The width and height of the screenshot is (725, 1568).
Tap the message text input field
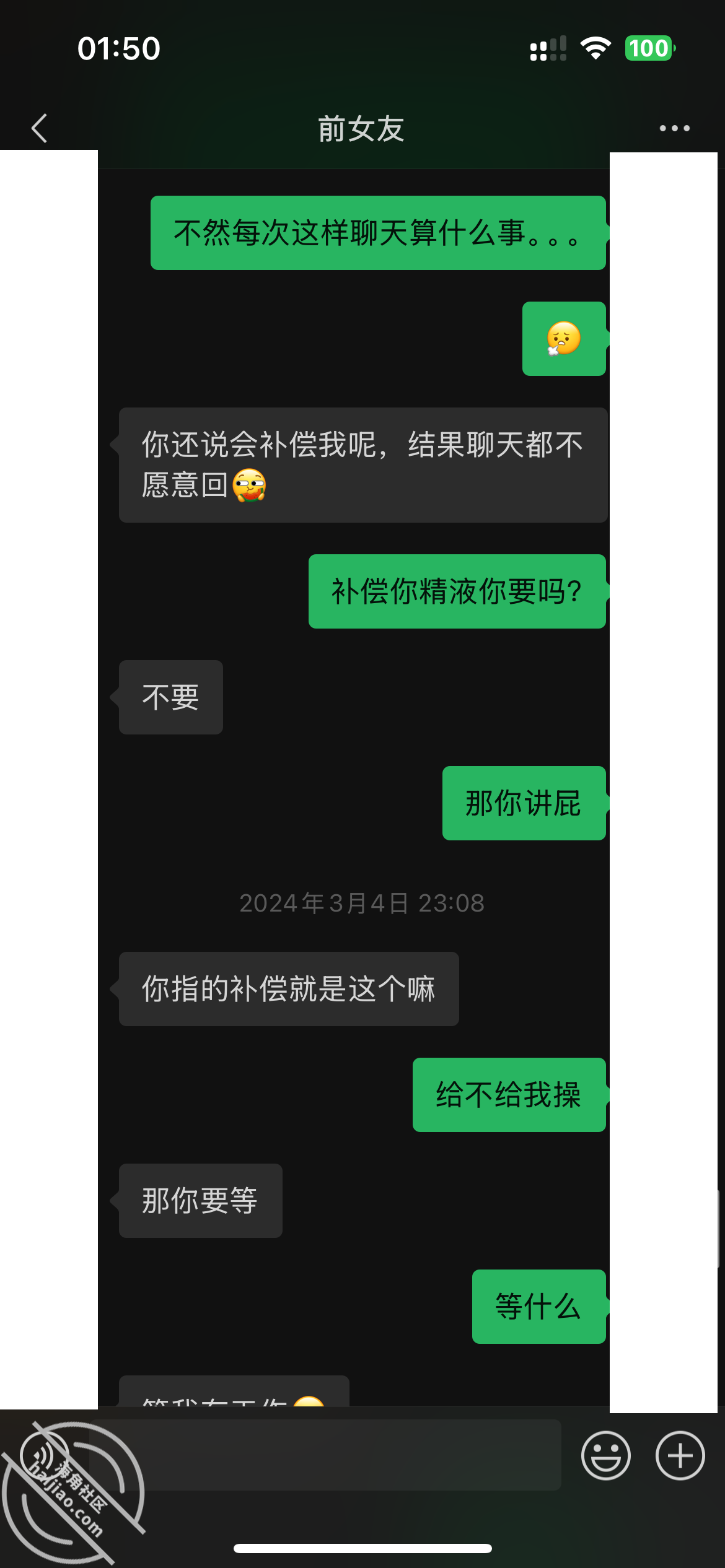(x=325, y=1455)
